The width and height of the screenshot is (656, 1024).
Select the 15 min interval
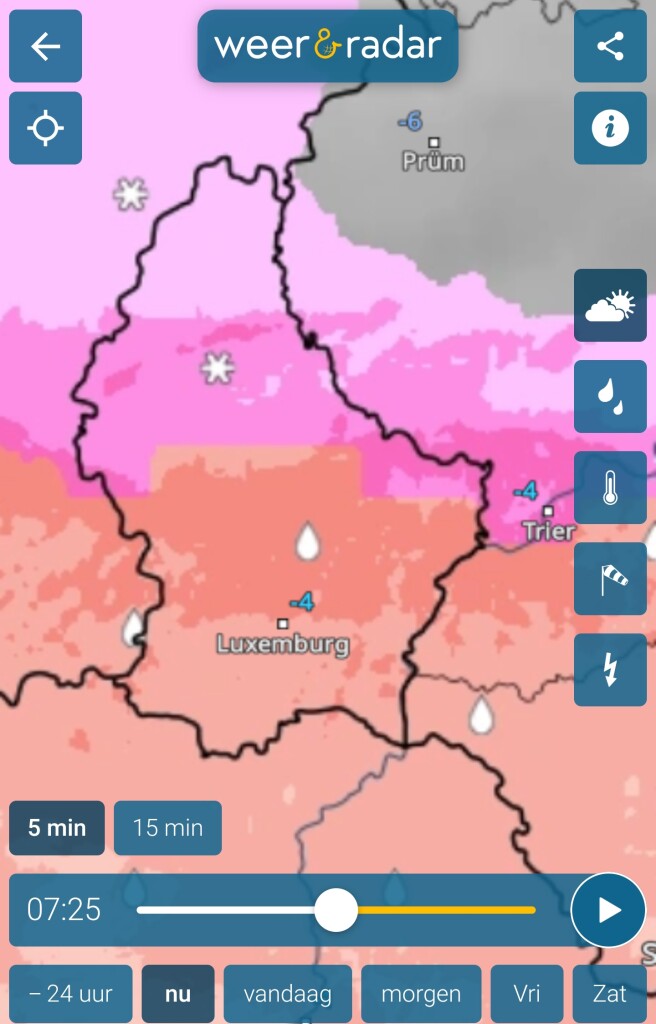(168, 828)
